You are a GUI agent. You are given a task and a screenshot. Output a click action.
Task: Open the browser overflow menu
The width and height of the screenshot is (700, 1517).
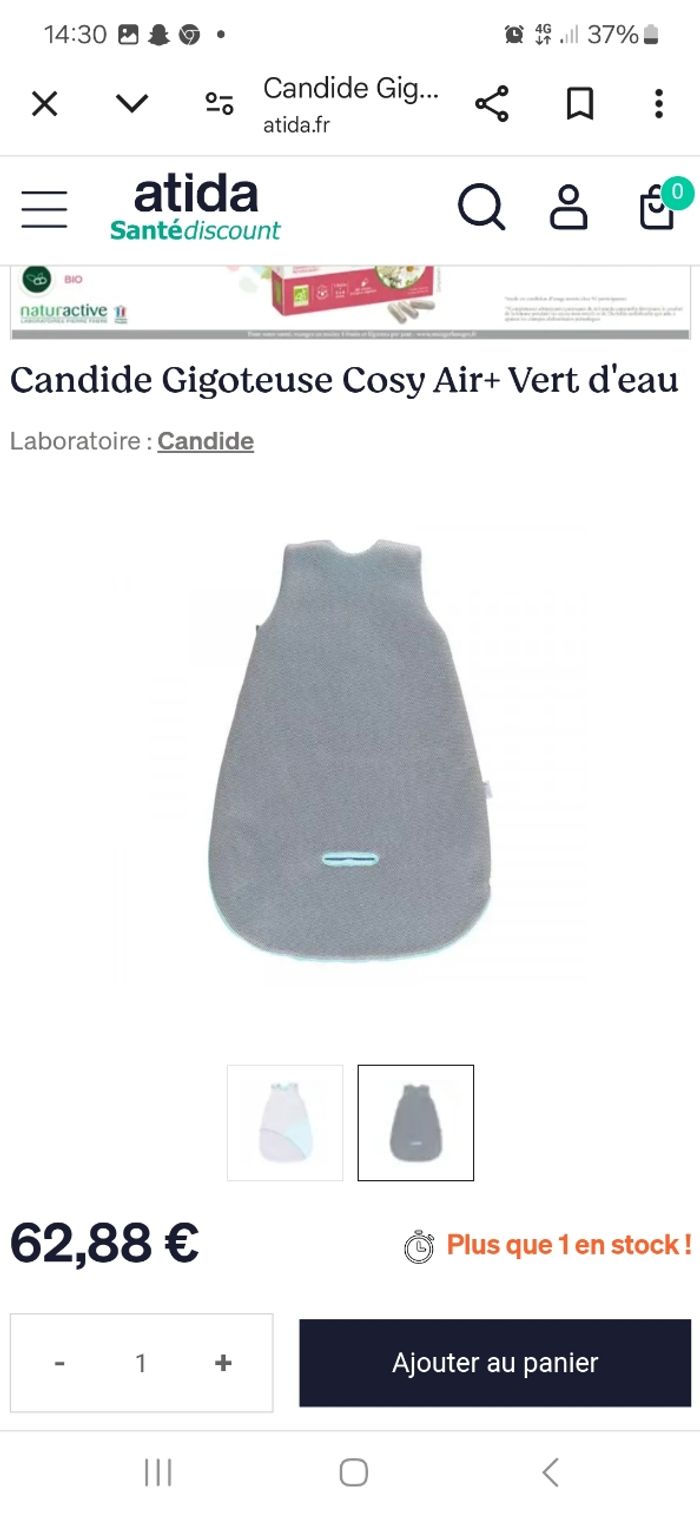click(x=658, y=104)
